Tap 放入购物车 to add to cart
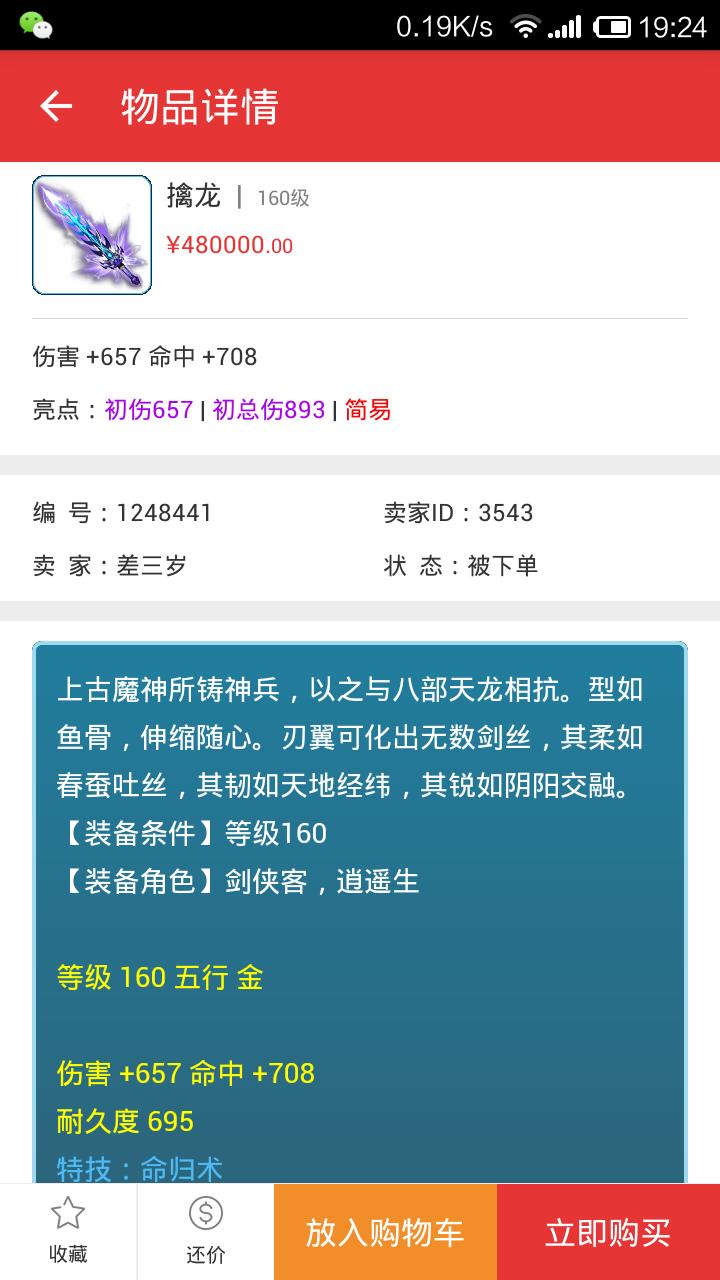The width and height of the screenshot is (720, 1280). coord(385,1232)
